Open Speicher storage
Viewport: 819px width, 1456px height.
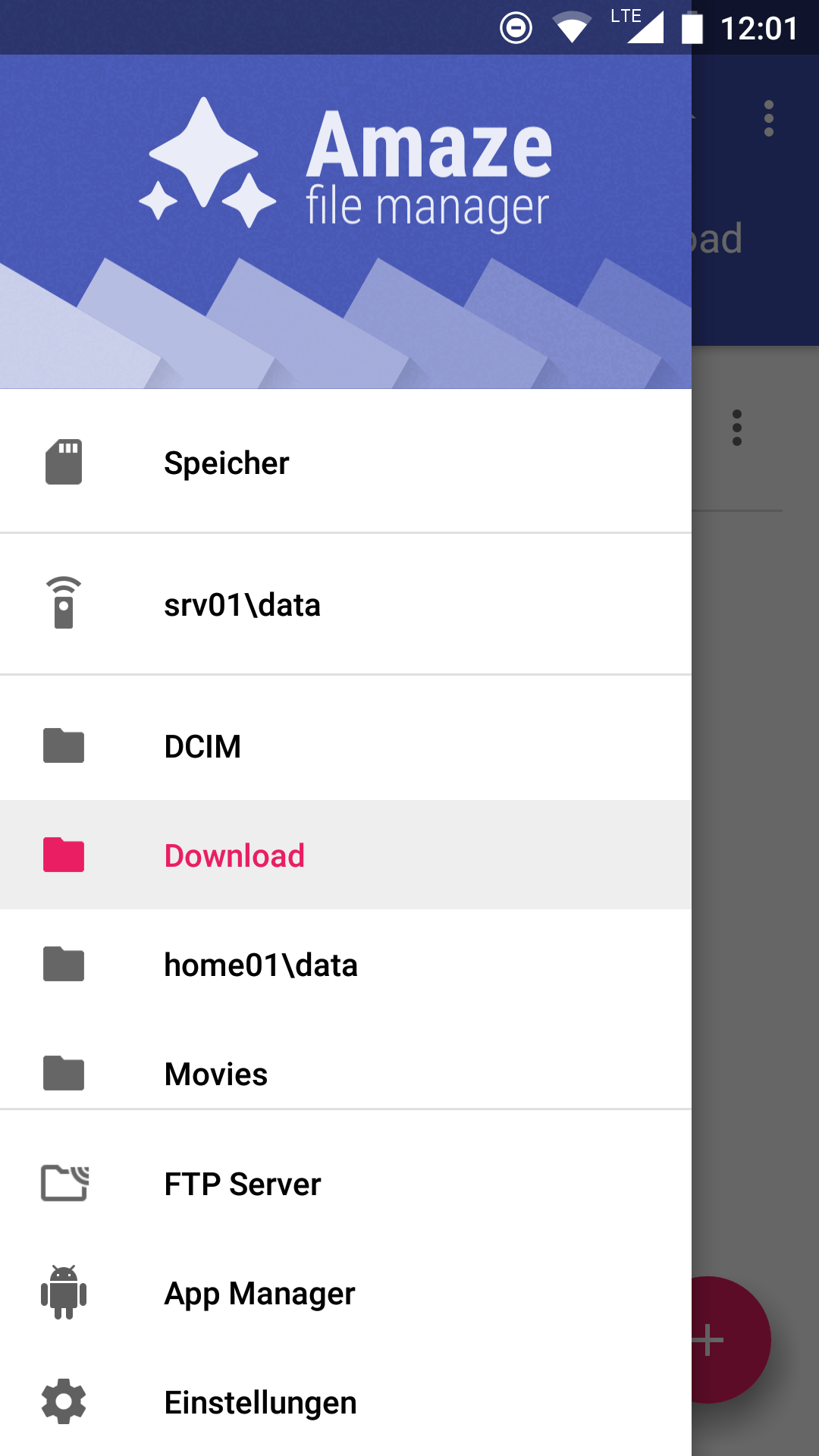(x=226, y=463)
